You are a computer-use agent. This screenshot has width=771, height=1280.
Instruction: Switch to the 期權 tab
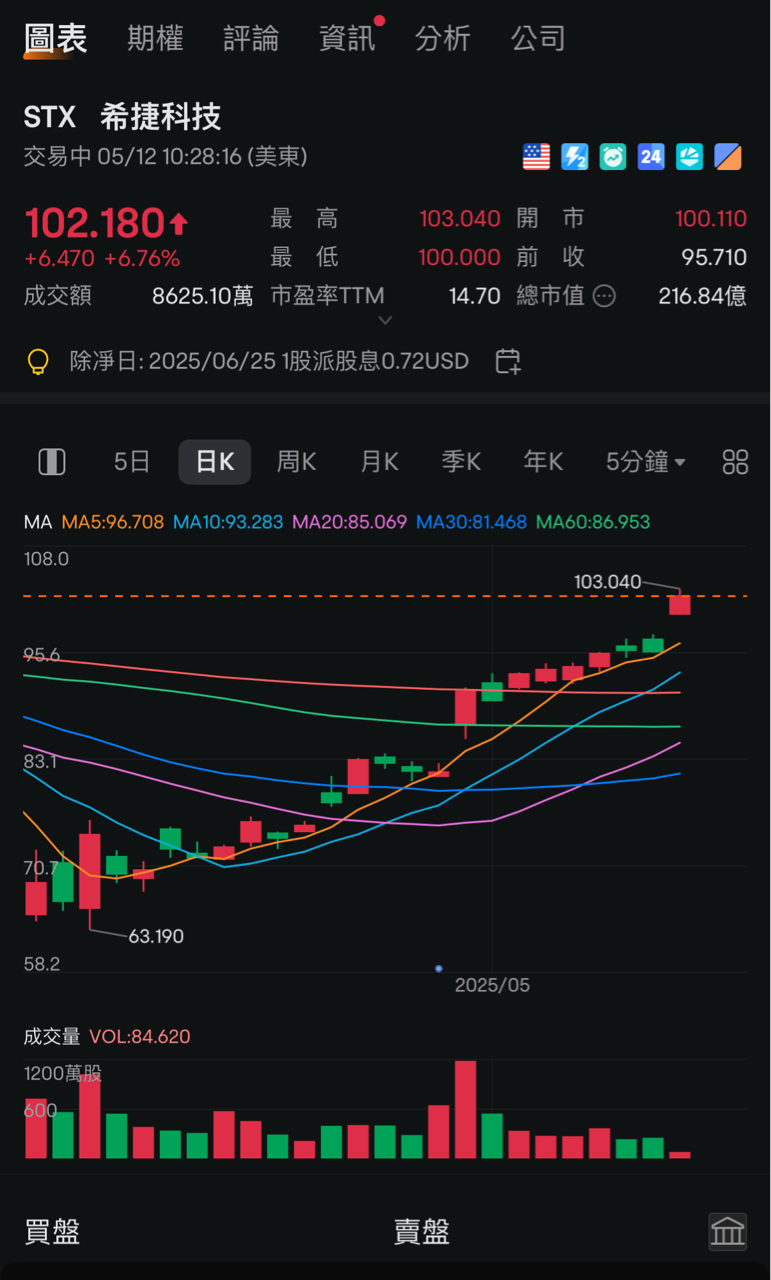[x=155, y=39]
